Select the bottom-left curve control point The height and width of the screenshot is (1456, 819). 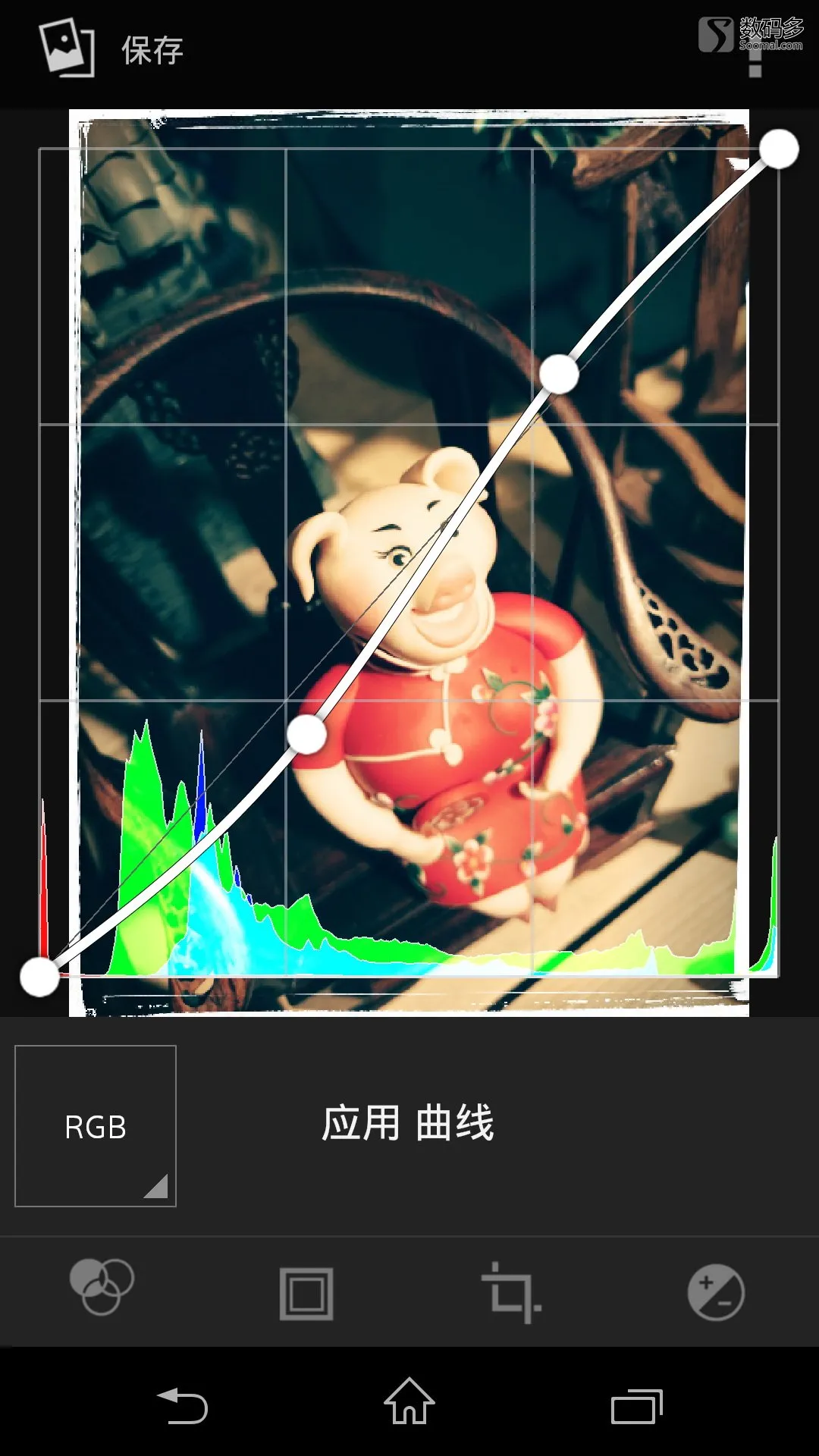click(39, 977)
